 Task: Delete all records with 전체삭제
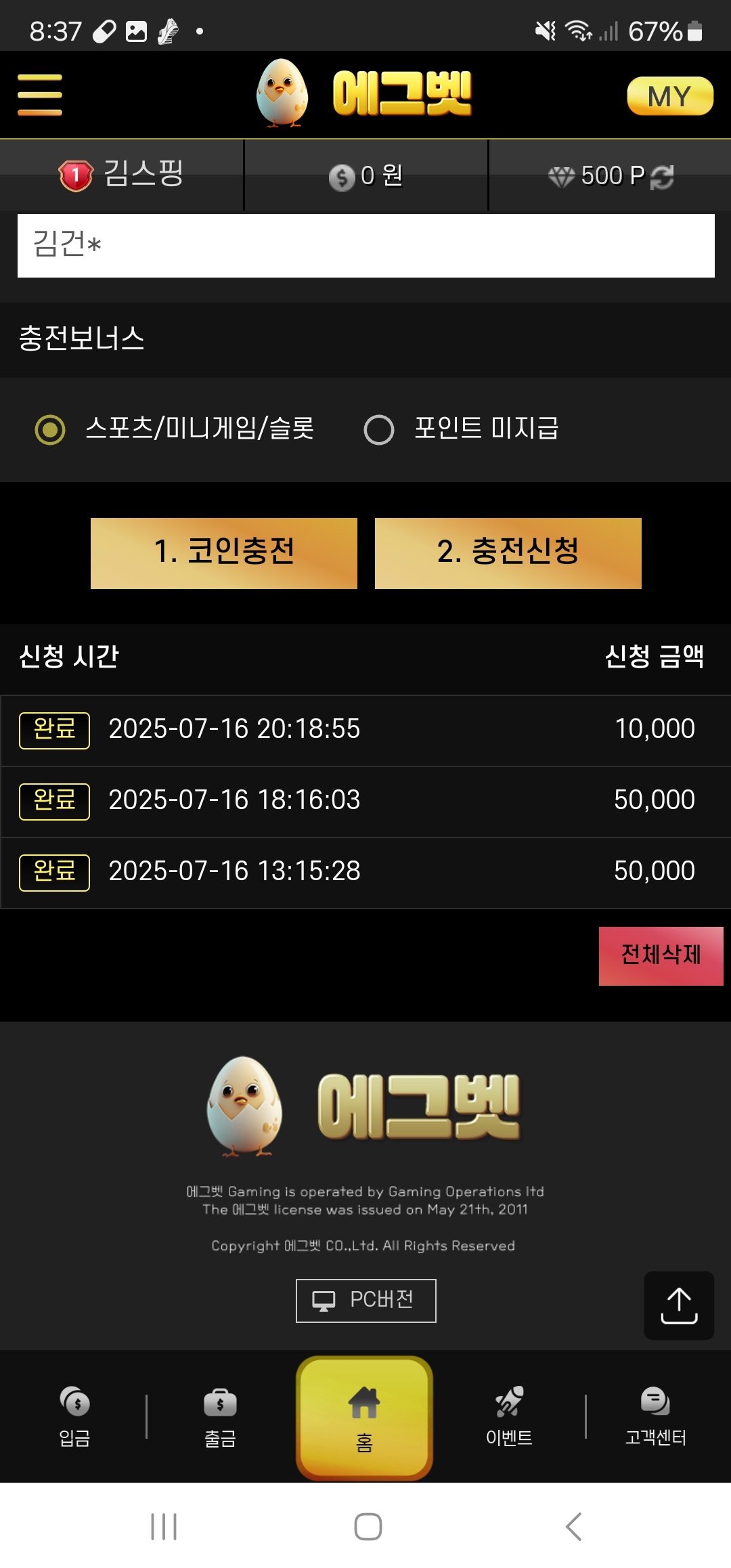(661, 955)
